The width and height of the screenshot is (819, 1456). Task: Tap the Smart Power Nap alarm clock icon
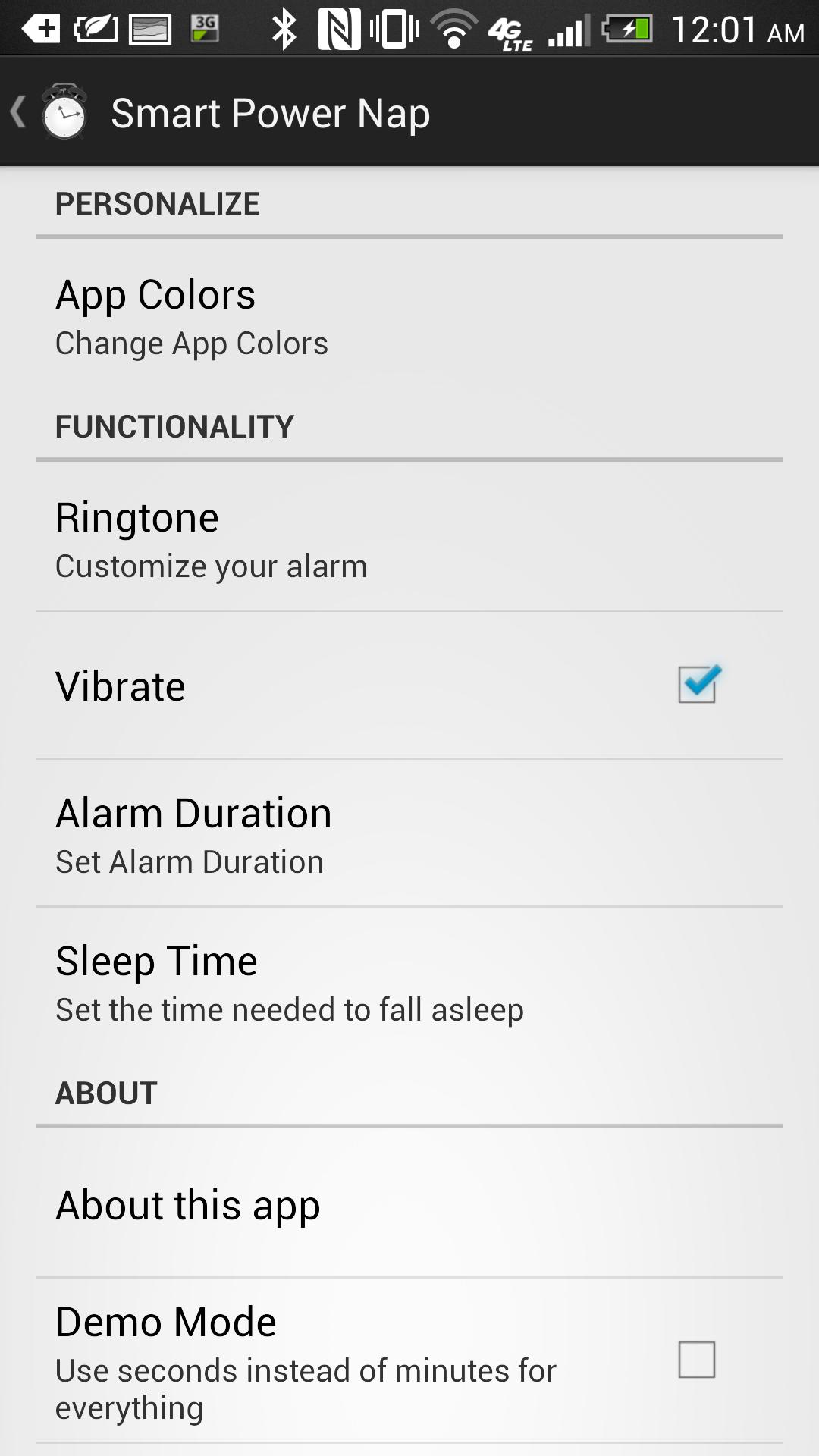click(64, 112)
